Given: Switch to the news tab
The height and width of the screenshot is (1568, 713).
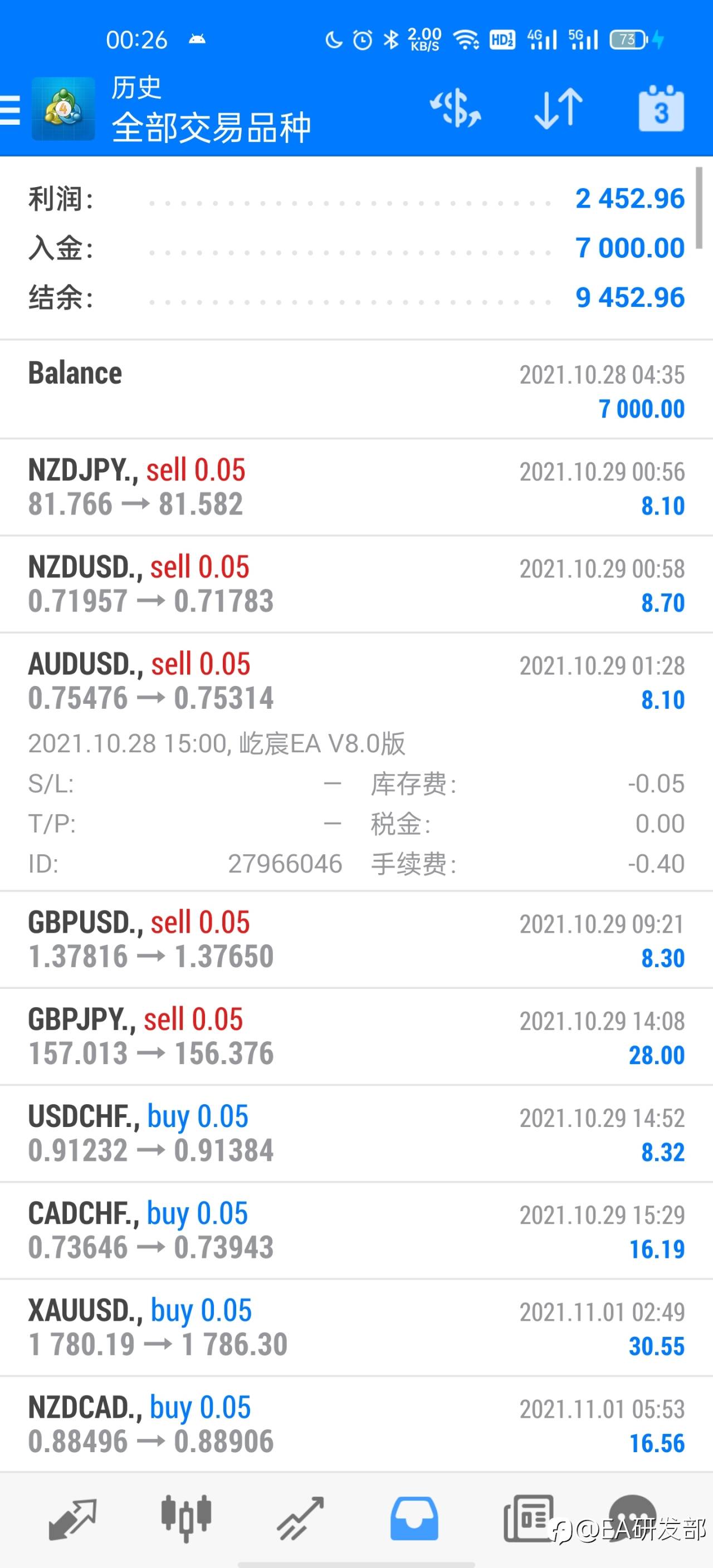Looking at the screenshot, I should click(x=529, y=1518).
